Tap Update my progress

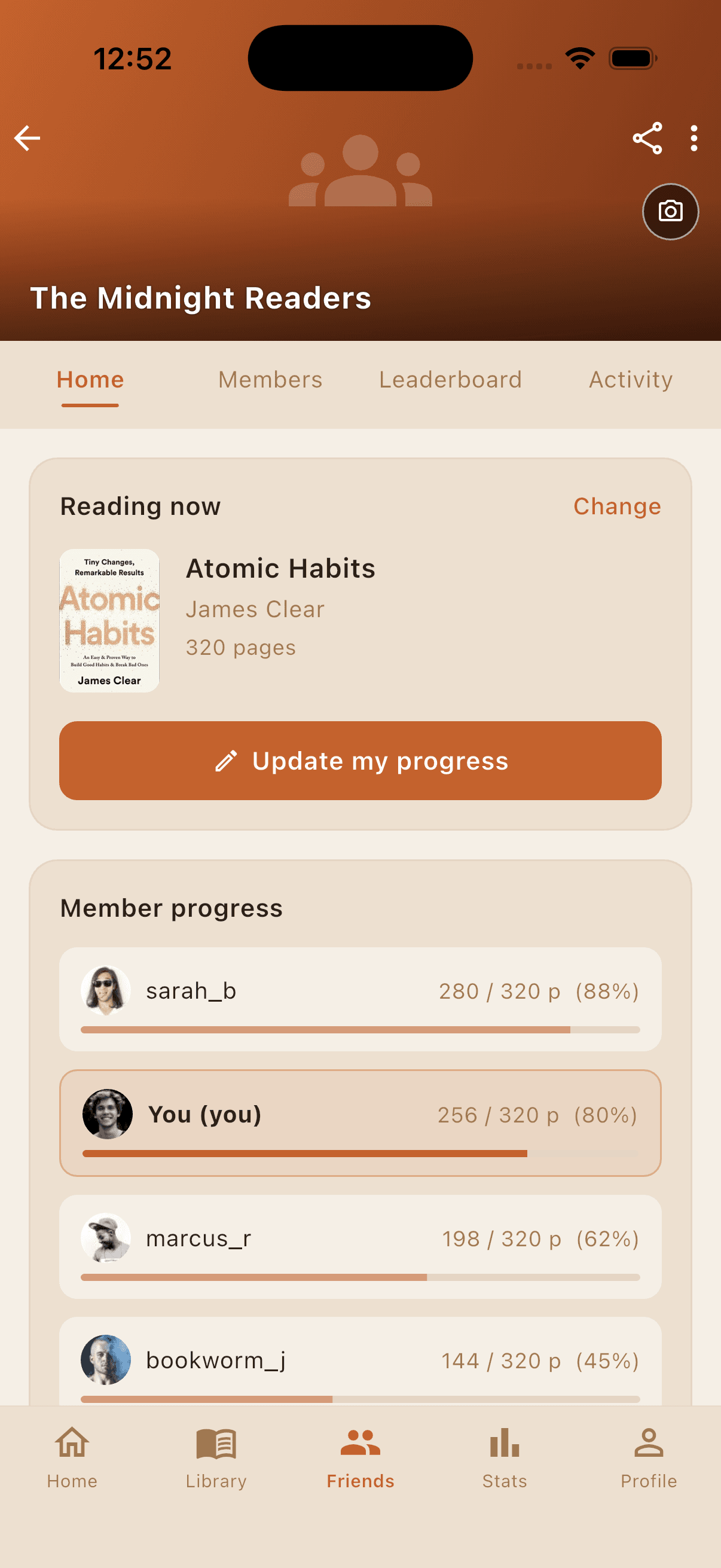tap(360, 761)
